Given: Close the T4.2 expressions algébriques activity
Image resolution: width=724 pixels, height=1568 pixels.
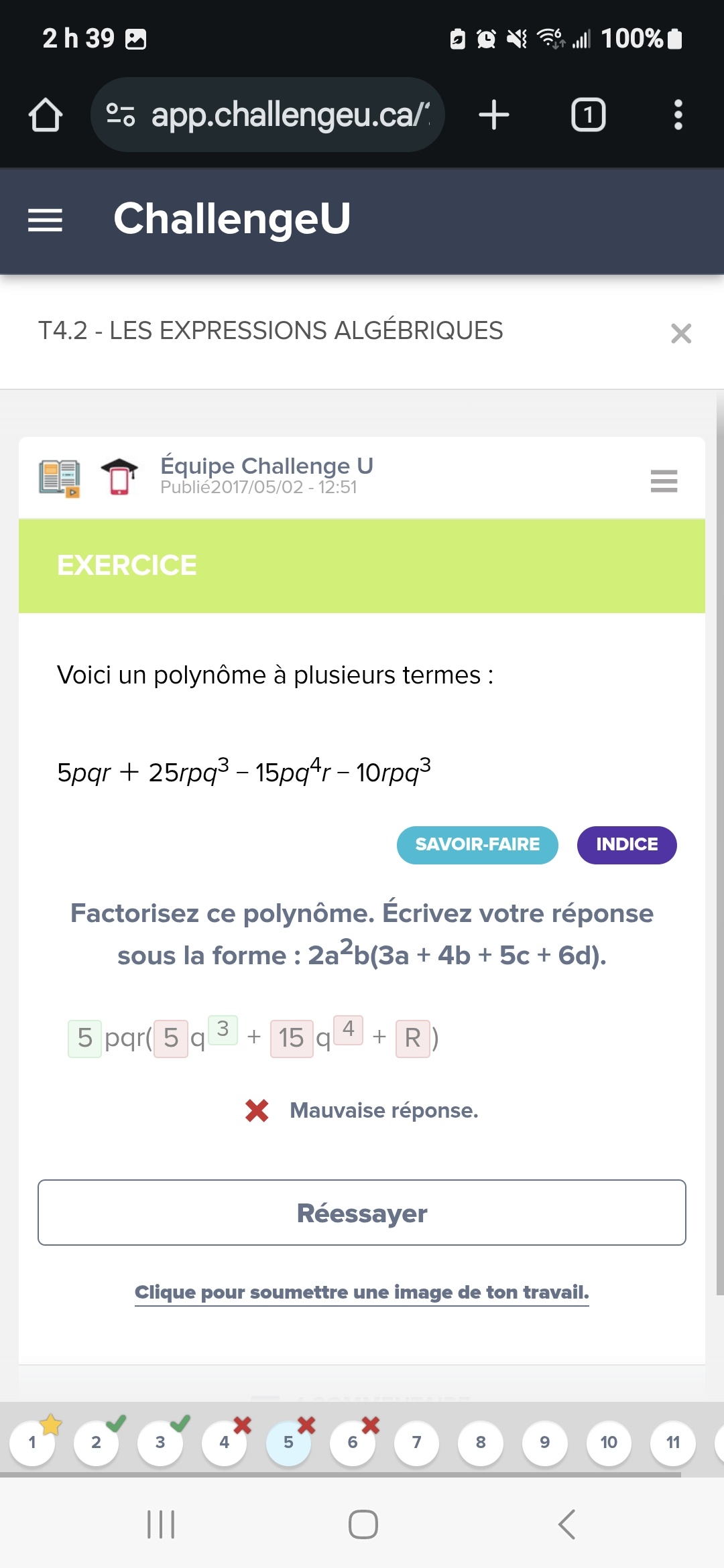Looking at the screenshot, I should pos(680,333).
